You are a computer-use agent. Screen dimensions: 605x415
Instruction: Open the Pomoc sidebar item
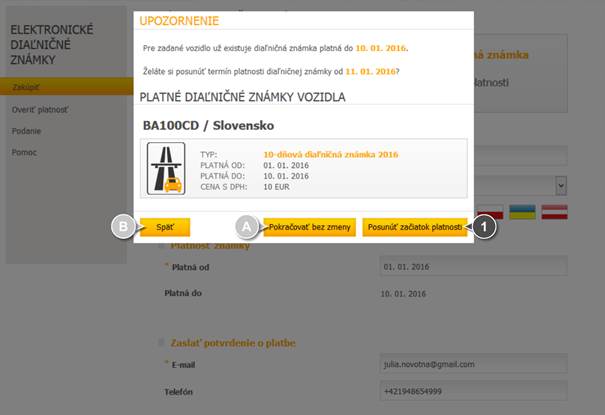coord(24,152)
